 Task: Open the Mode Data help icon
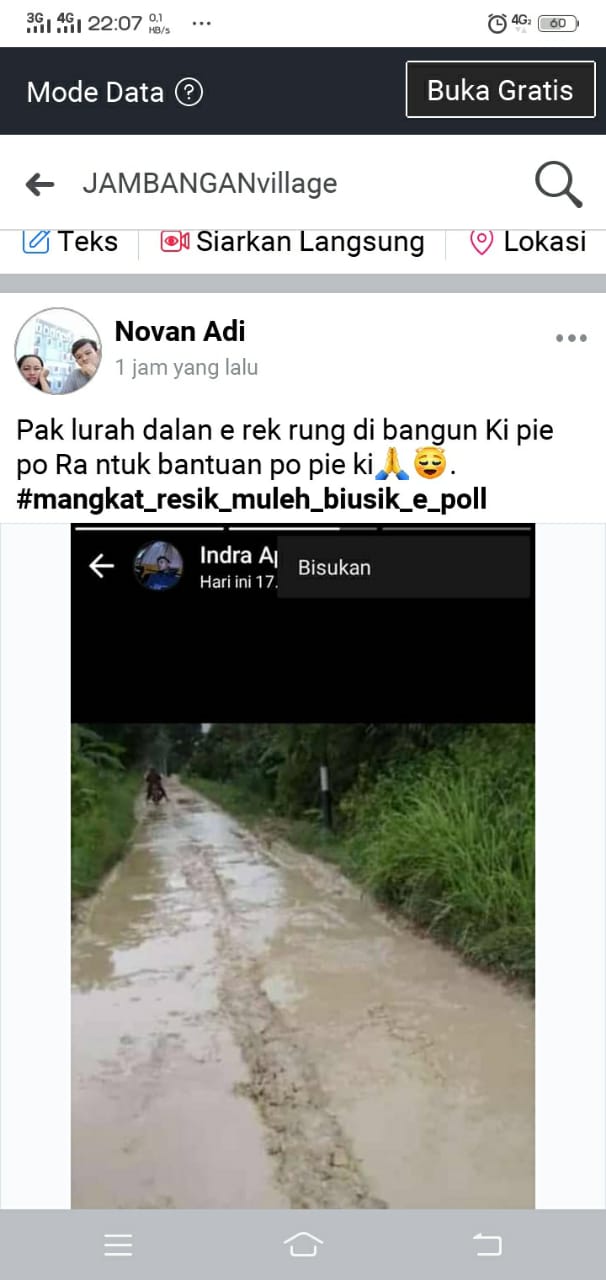pyautogui.click(x=189, y=92)
